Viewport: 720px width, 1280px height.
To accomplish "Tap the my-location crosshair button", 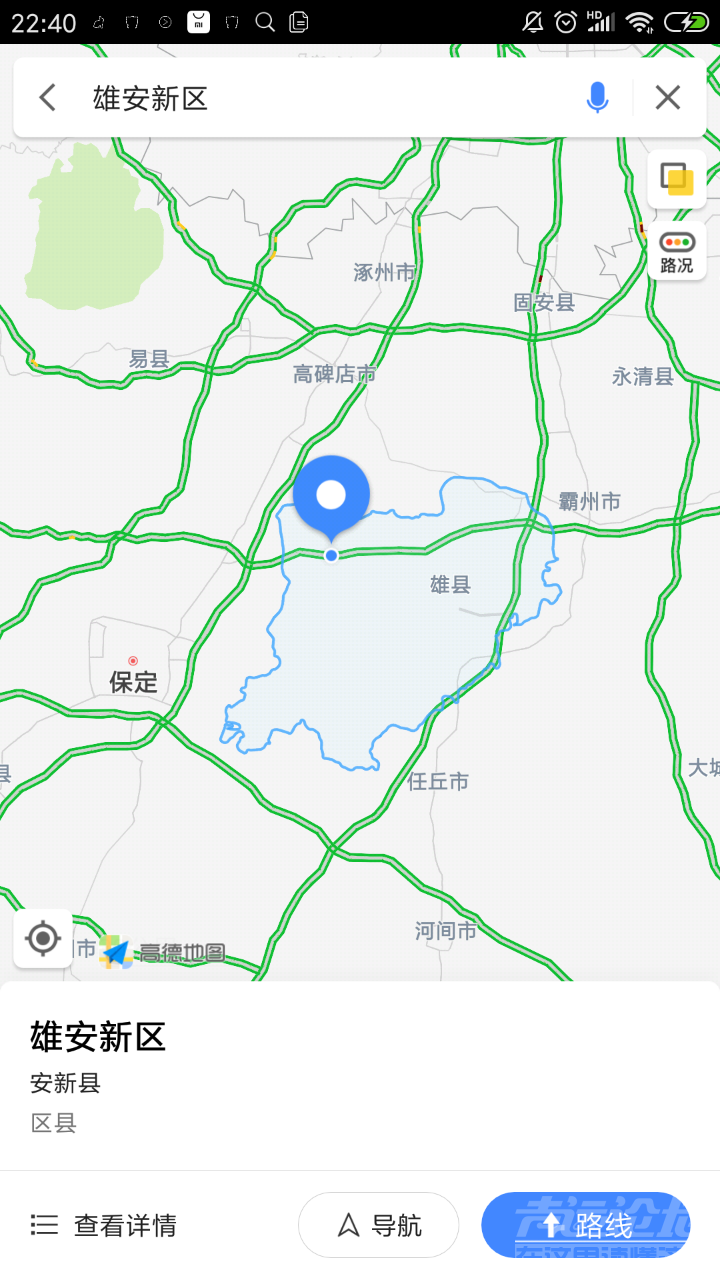I will (42, 938).
